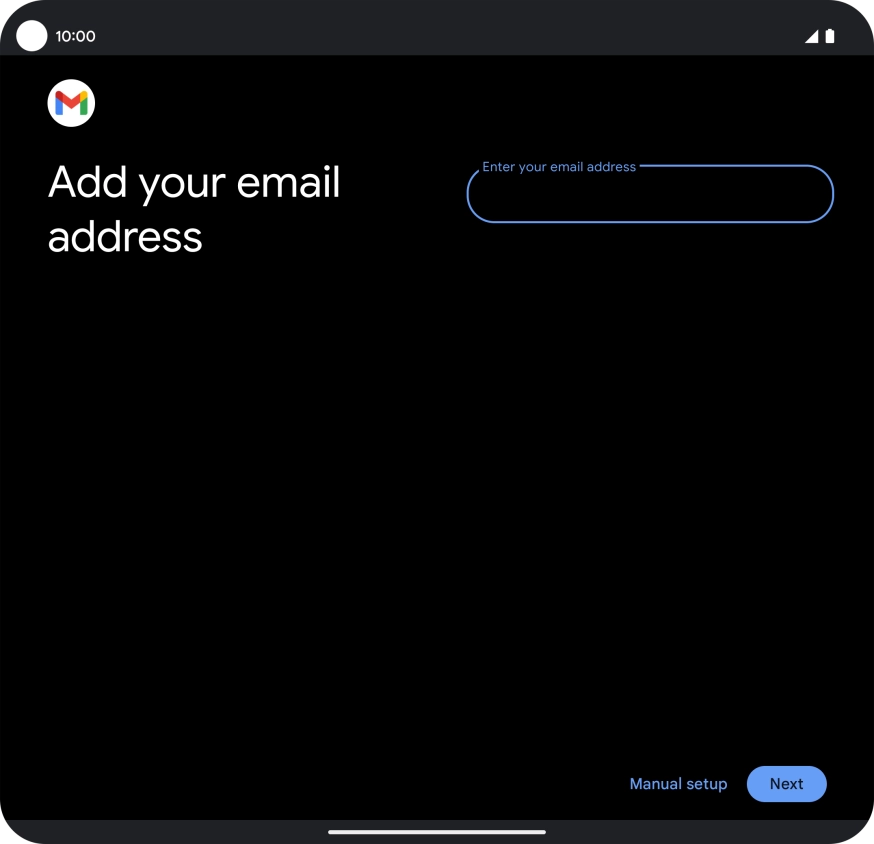Focus the email address input field
The image size is (874, 844).
tap(649, 195)
